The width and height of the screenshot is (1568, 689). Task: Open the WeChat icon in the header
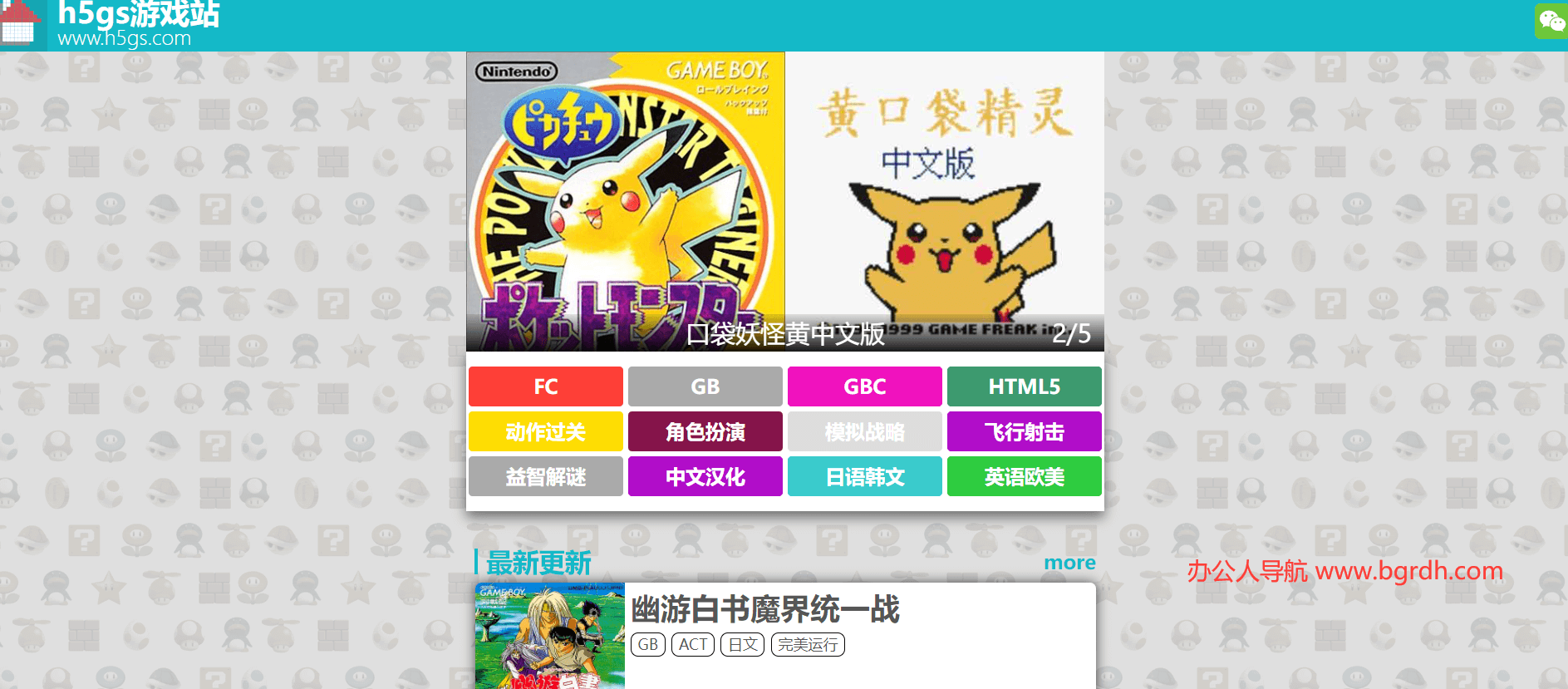coord(1551,21)
